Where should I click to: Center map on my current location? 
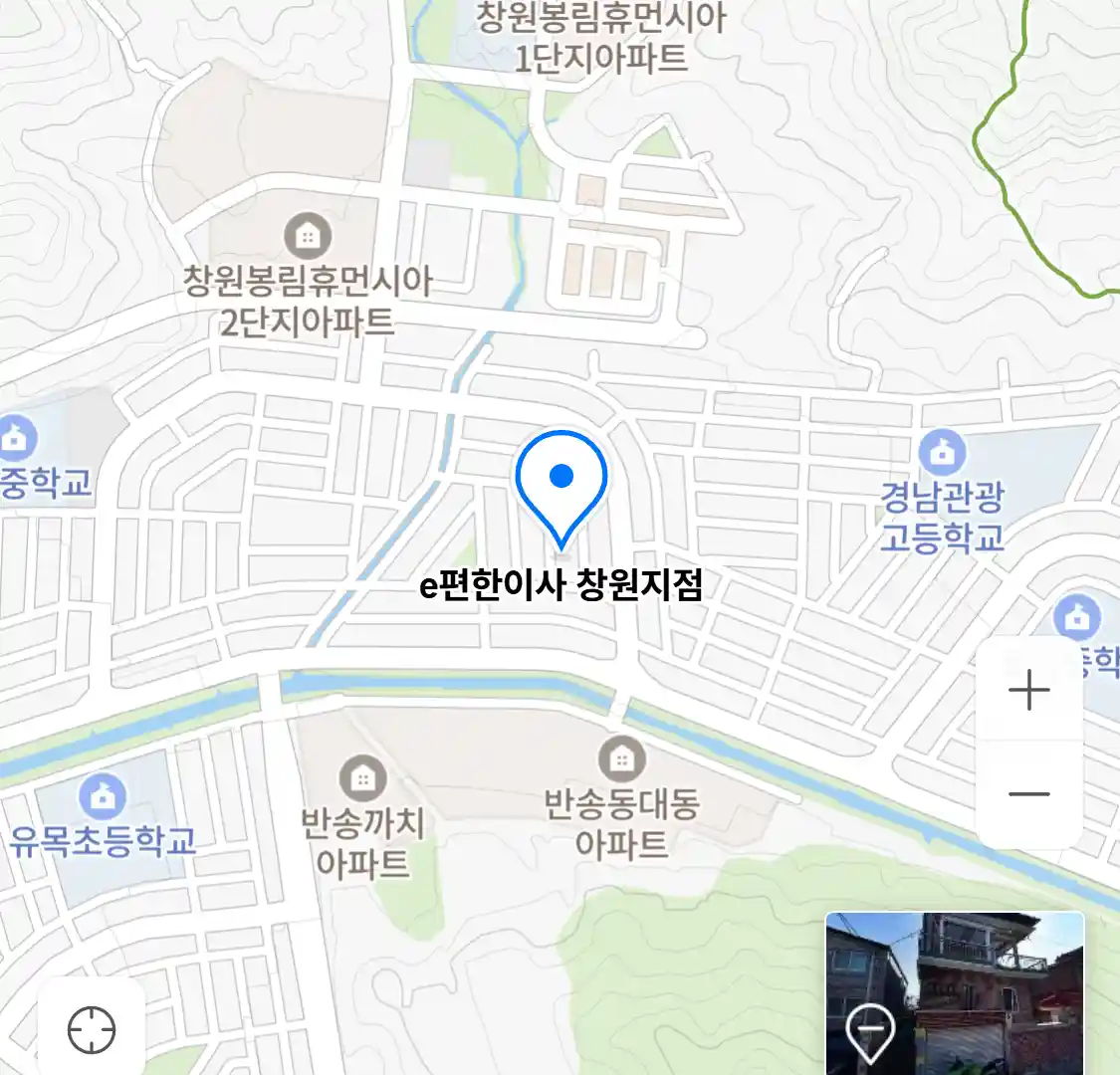pos(92,1029)
